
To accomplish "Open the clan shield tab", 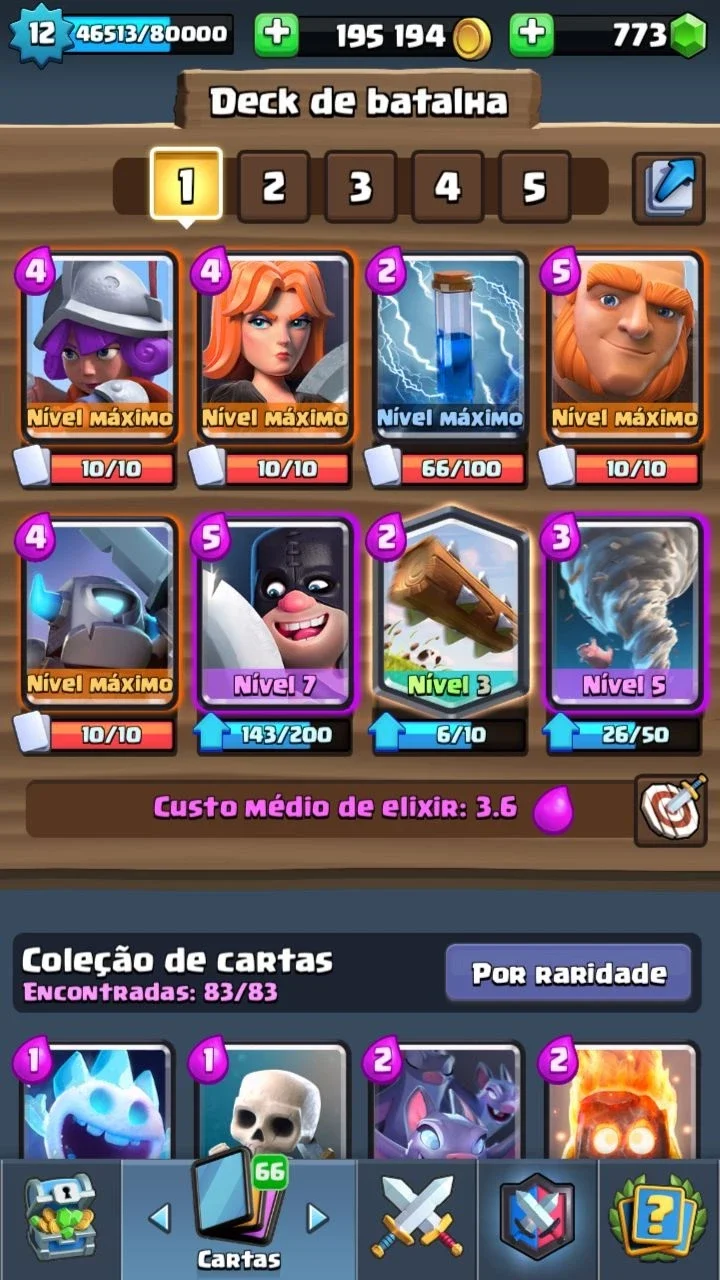I will click(537, 1219).
